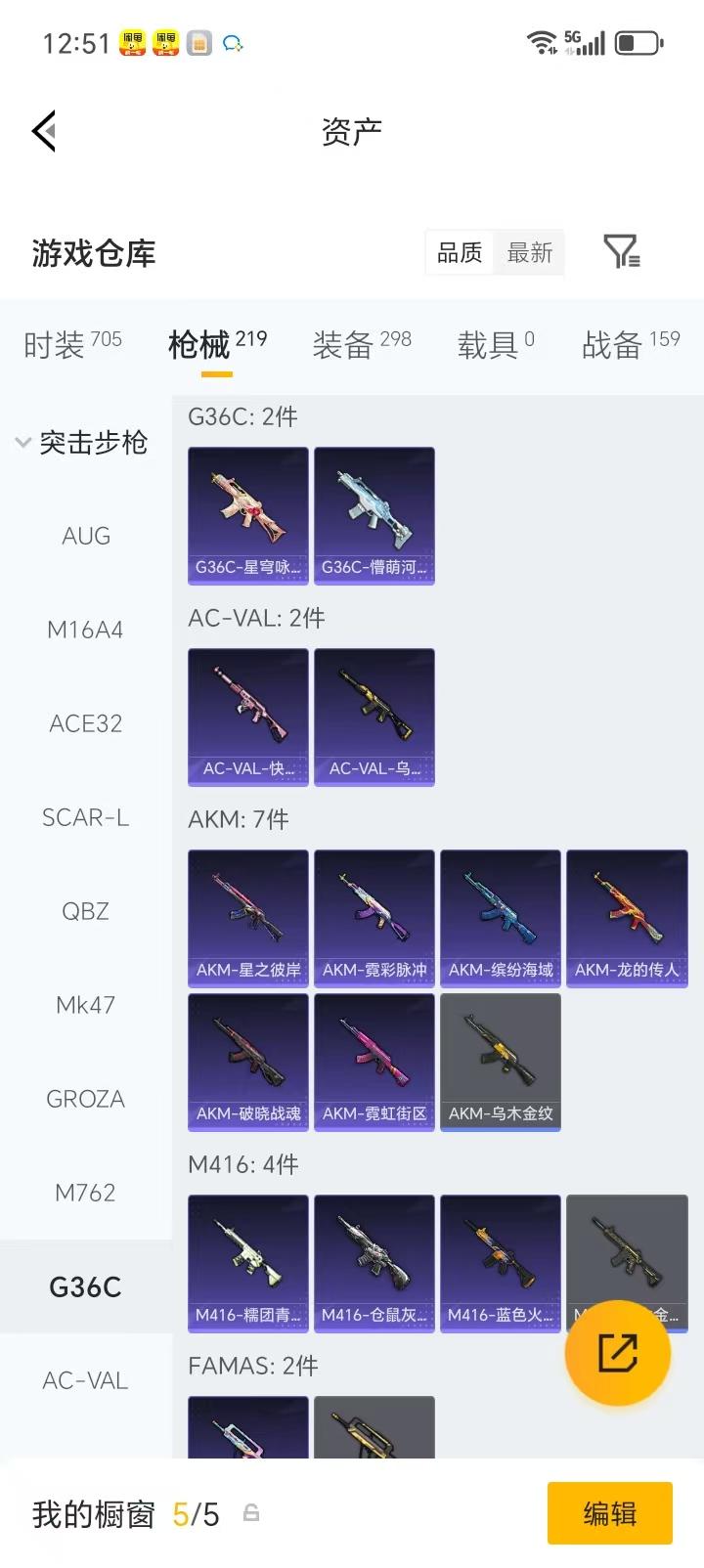Select AC-VAL in the weapon sidebar
704x1568 pixels.
coord(85,1380)
